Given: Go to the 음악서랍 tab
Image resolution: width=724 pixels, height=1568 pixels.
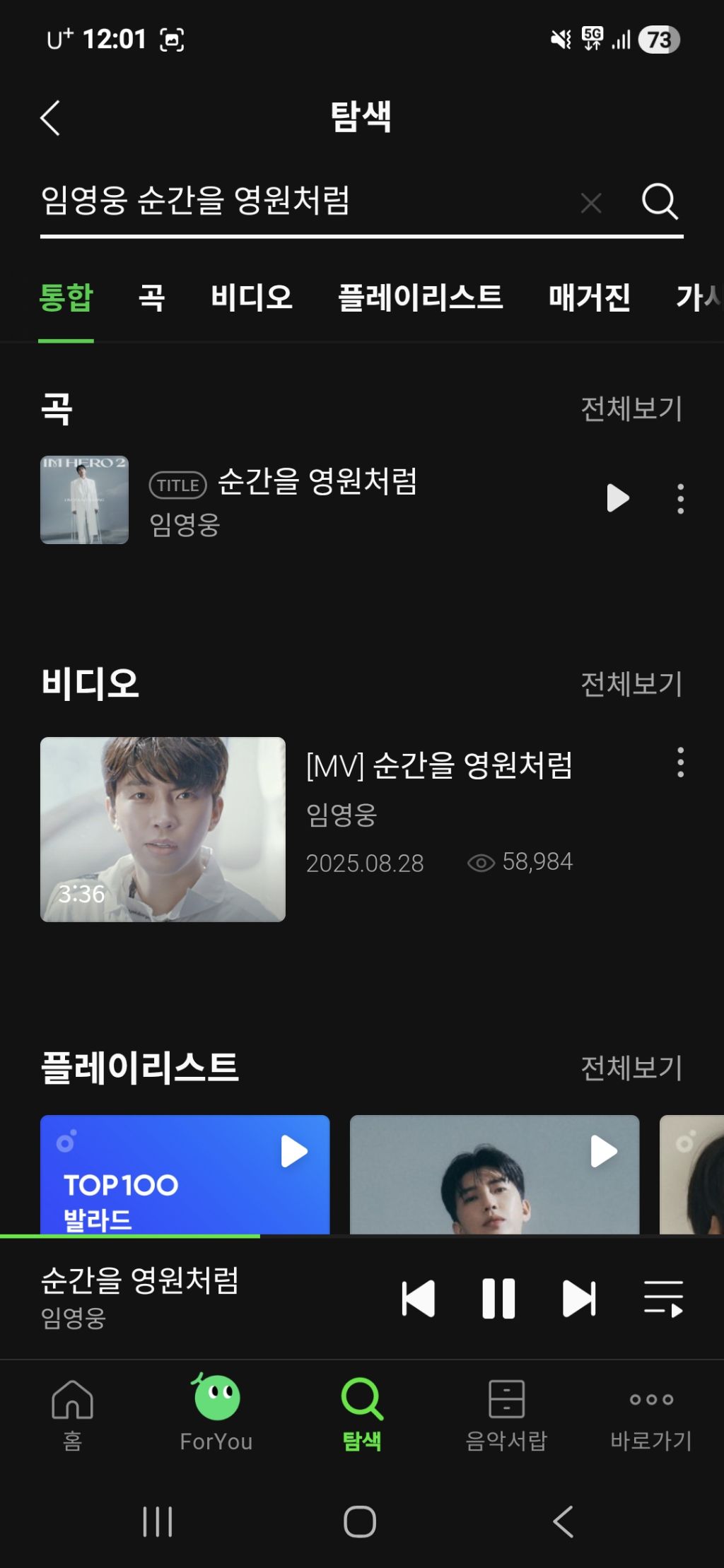Looking at the screenshot, I should click(506, 1415).
